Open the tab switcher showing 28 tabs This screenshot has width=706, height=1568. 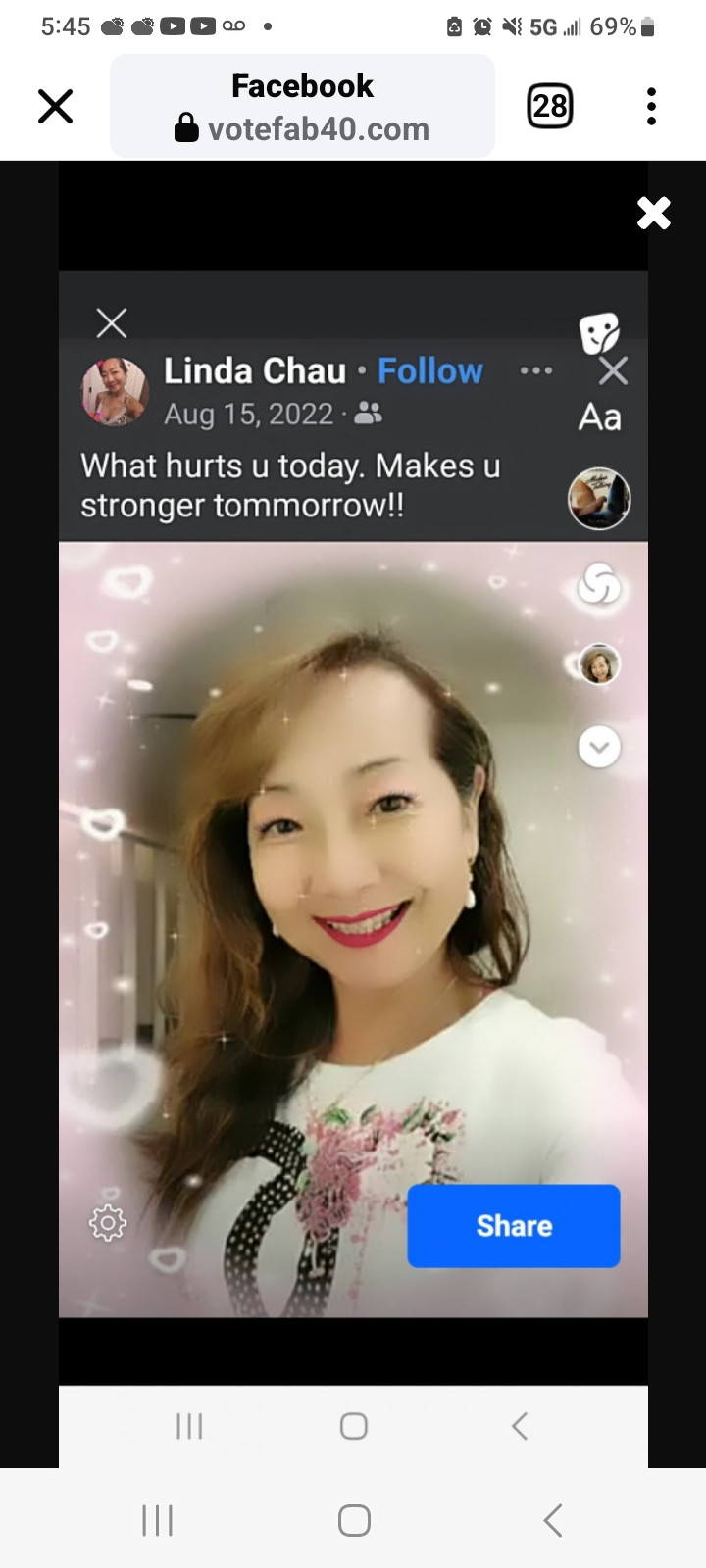(x=550, y=106)
